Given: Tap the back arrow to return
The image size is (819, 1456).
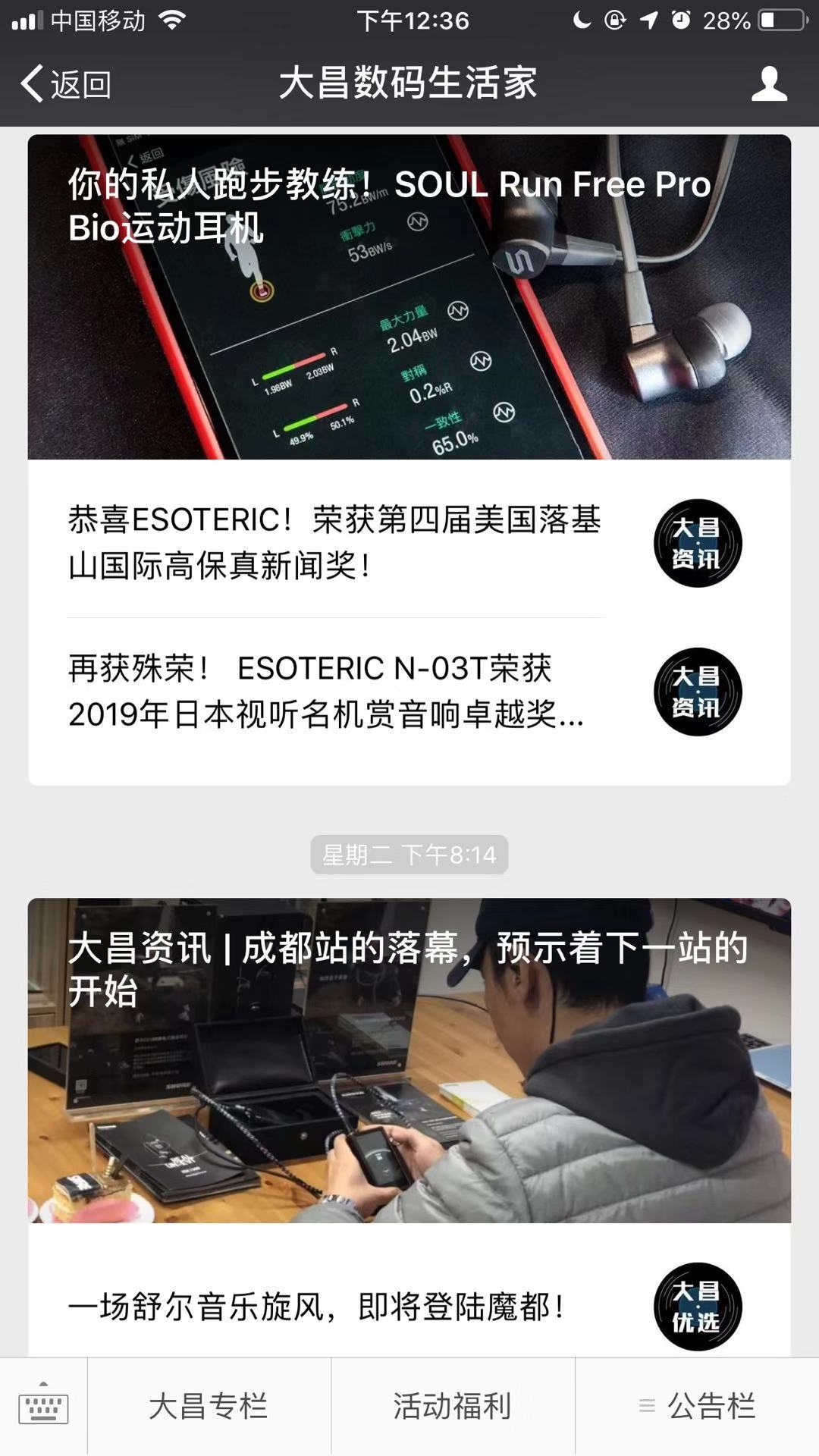Looking at the screenshot, I should coord(34,85).
